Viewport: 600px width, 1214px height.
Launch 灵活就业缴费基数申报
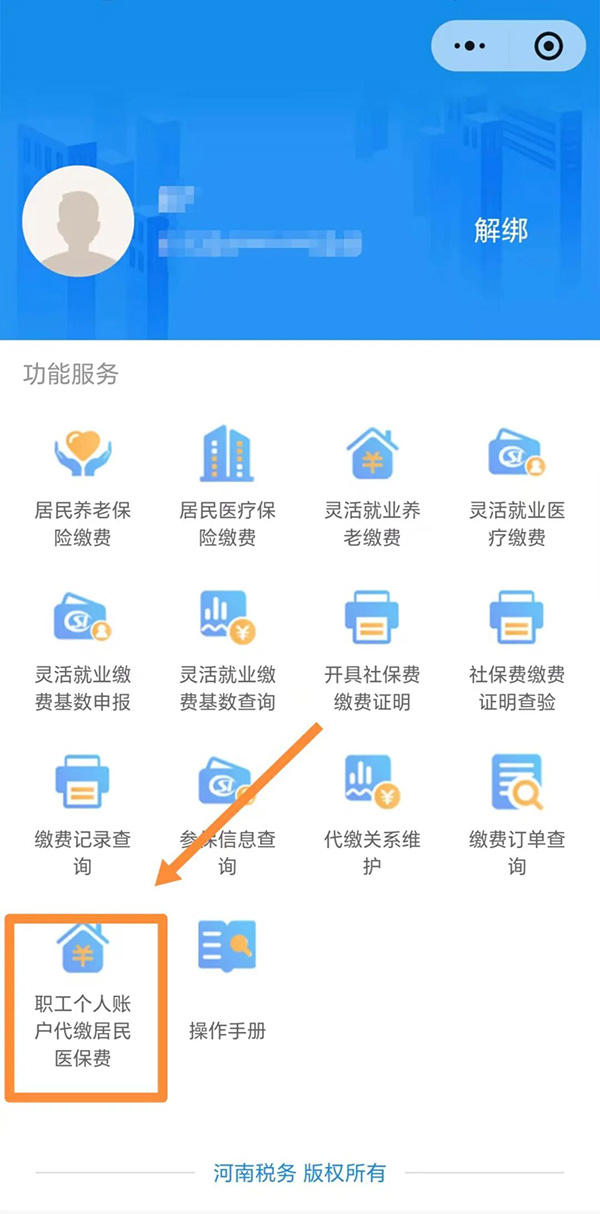point(82,650)
